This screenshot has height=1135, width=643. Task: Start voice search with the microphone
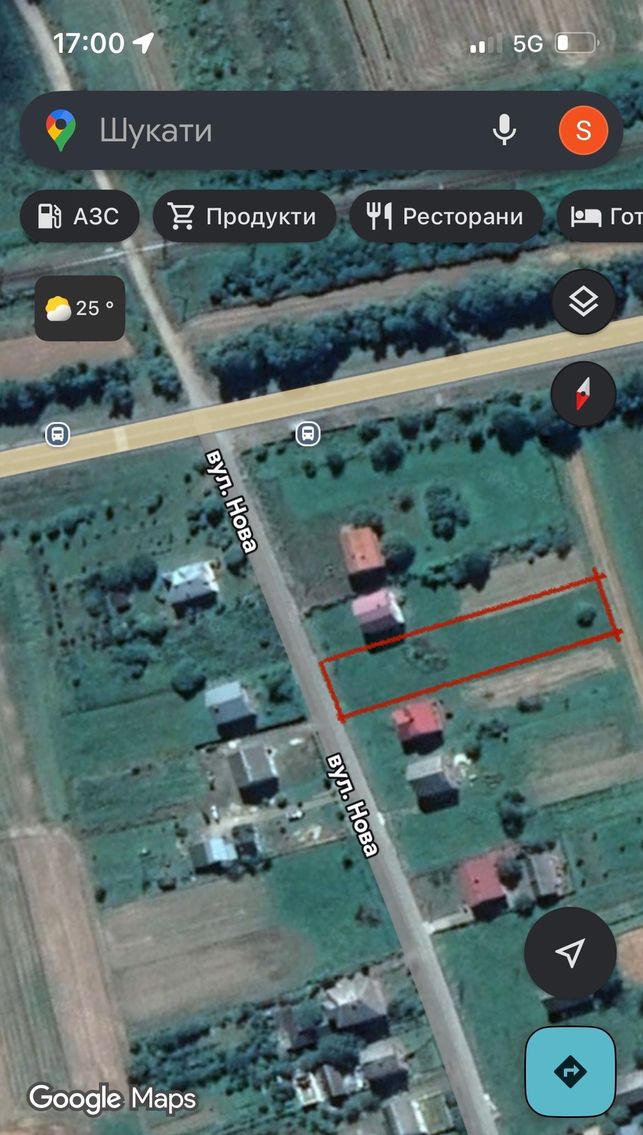pyautogui.click(x=504, y=130)
